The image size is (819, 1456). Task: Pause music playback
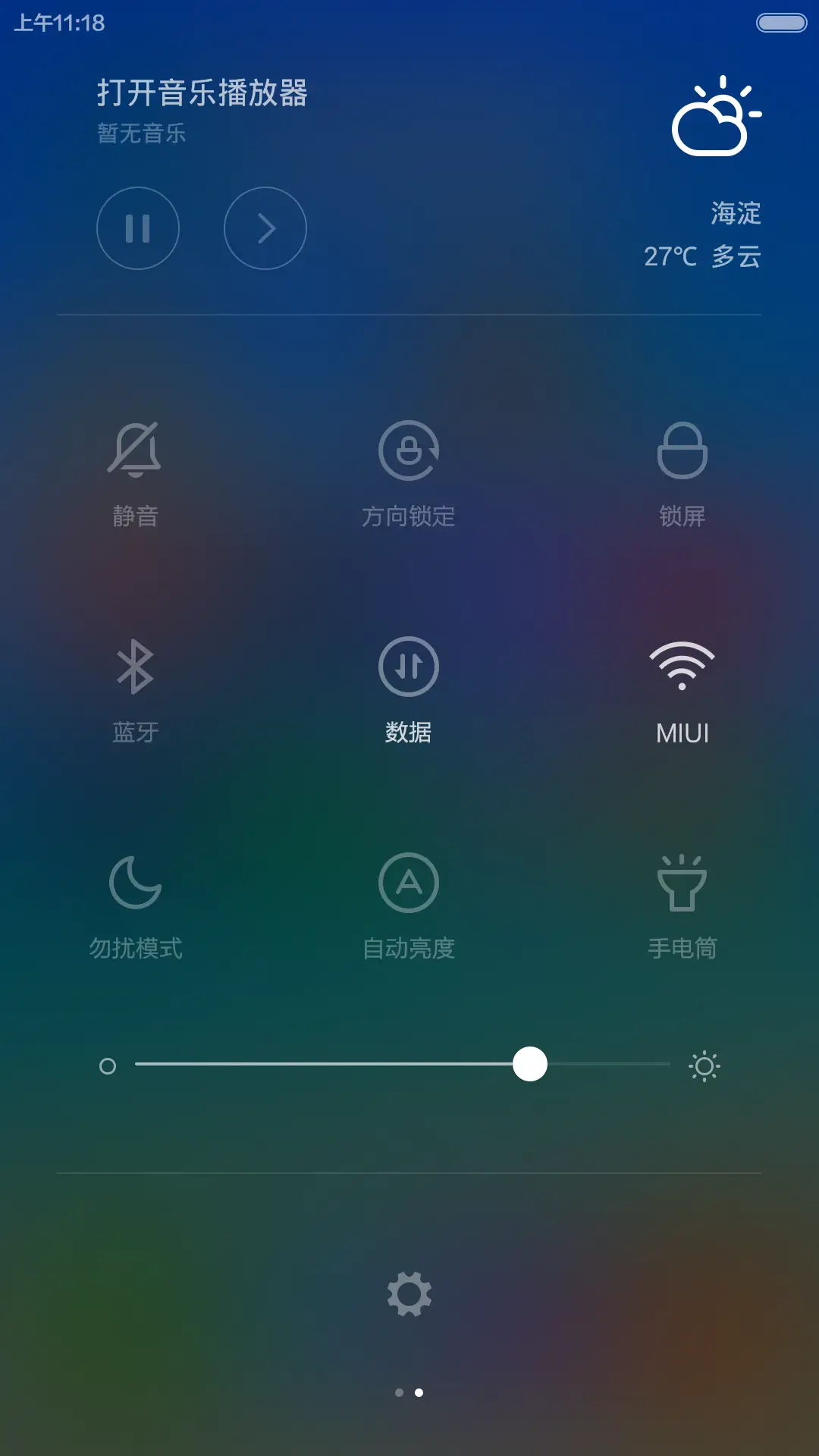[x=138, y=227]
